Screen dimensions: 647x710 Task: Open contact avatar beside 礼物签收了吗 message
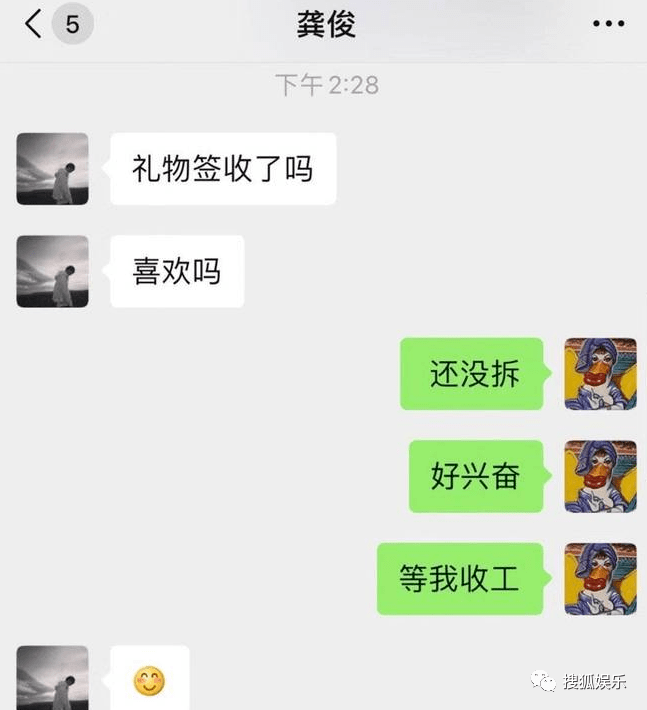[x=52, y=169]
